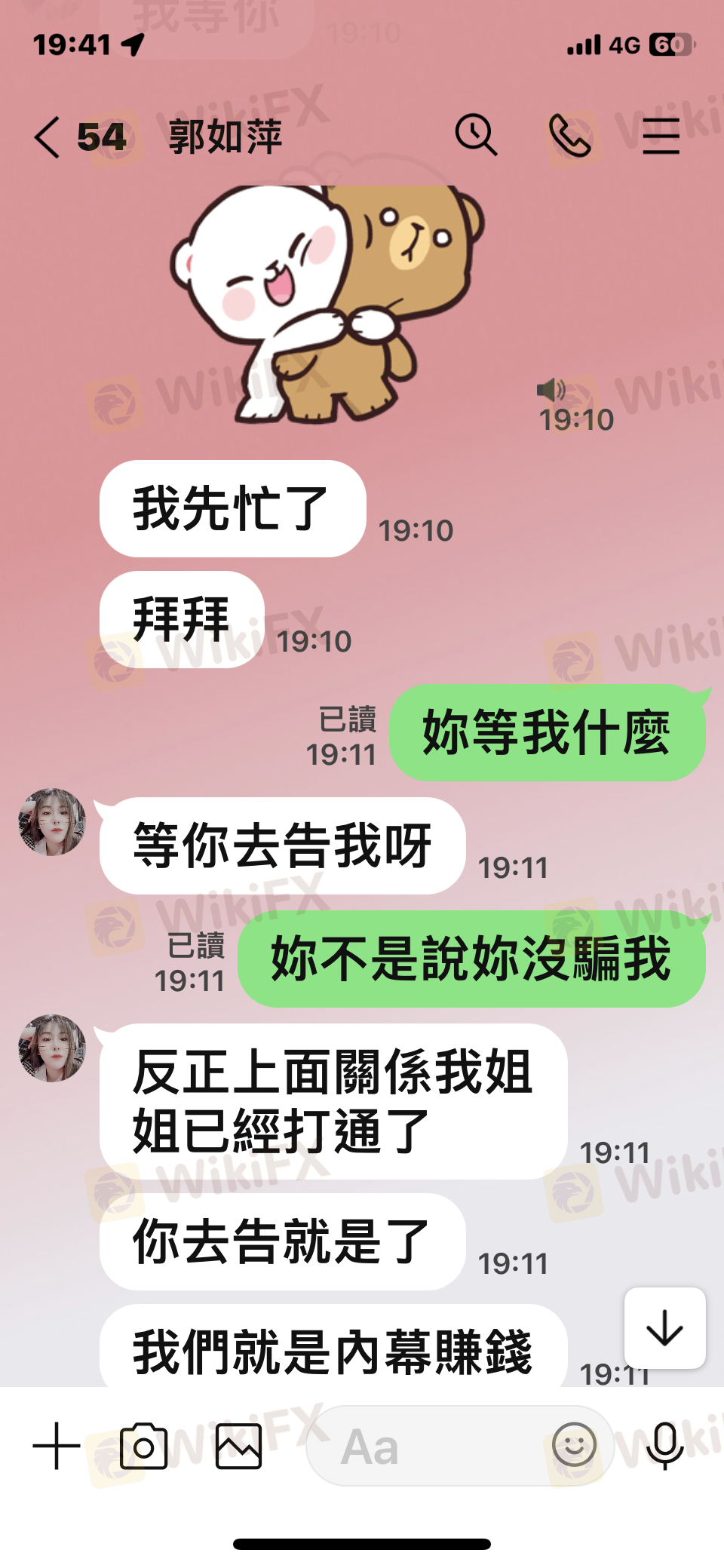Open the sticker and emoji picker
This screenshot has width=724, height=1568.
click(x=574, y=1446)
